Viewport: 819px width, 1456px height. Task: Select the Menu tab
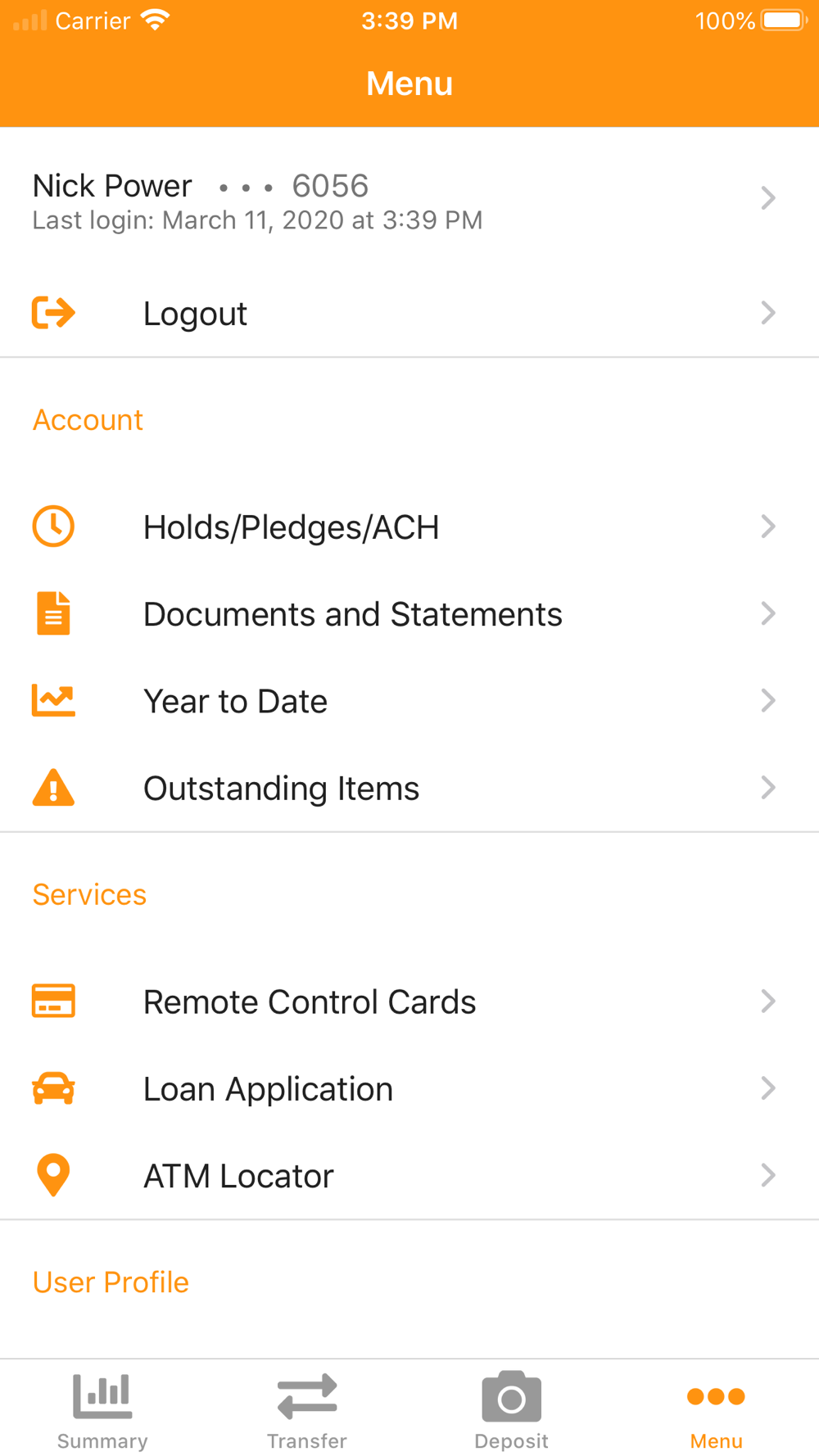(x=717, y=1410)
